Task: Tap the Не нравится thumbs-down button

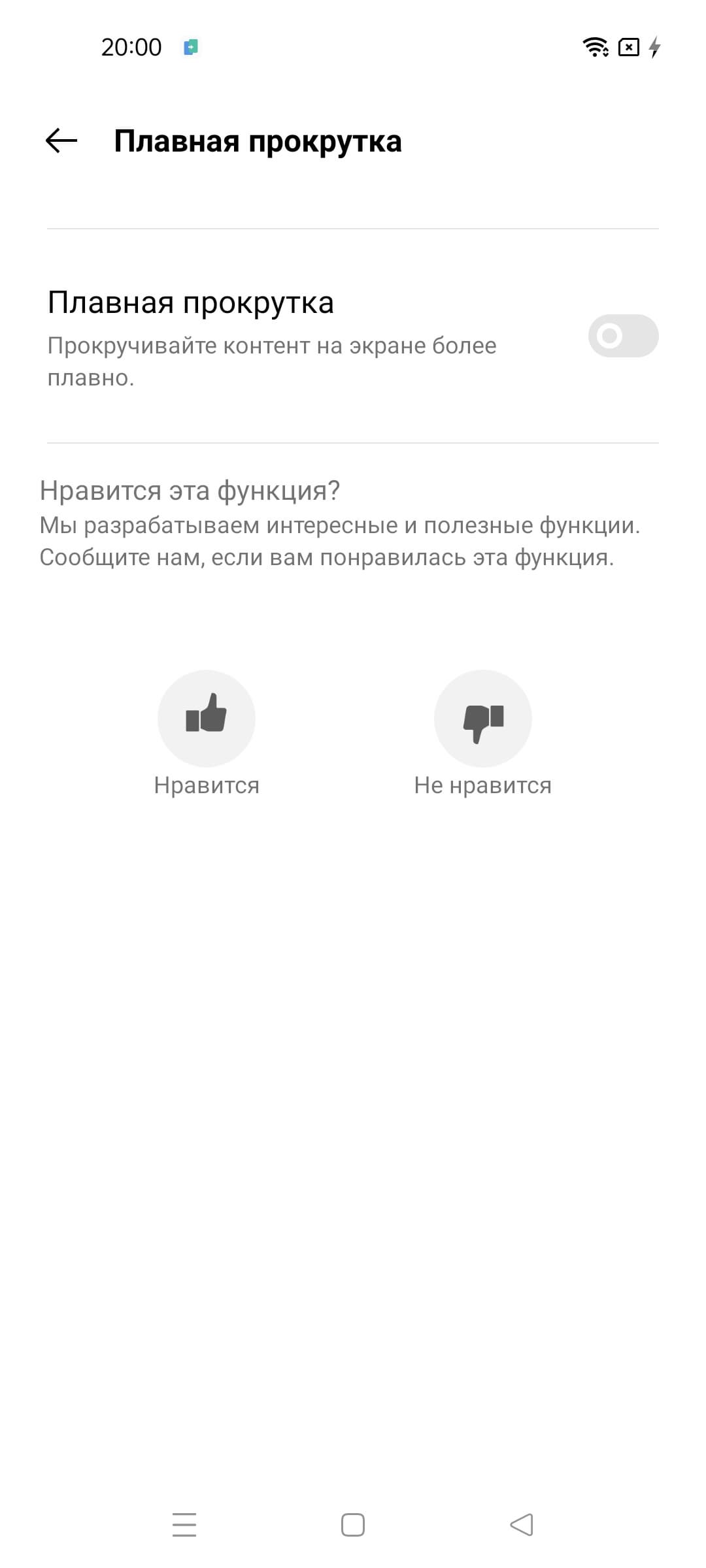Action: [x=483, y=718]
